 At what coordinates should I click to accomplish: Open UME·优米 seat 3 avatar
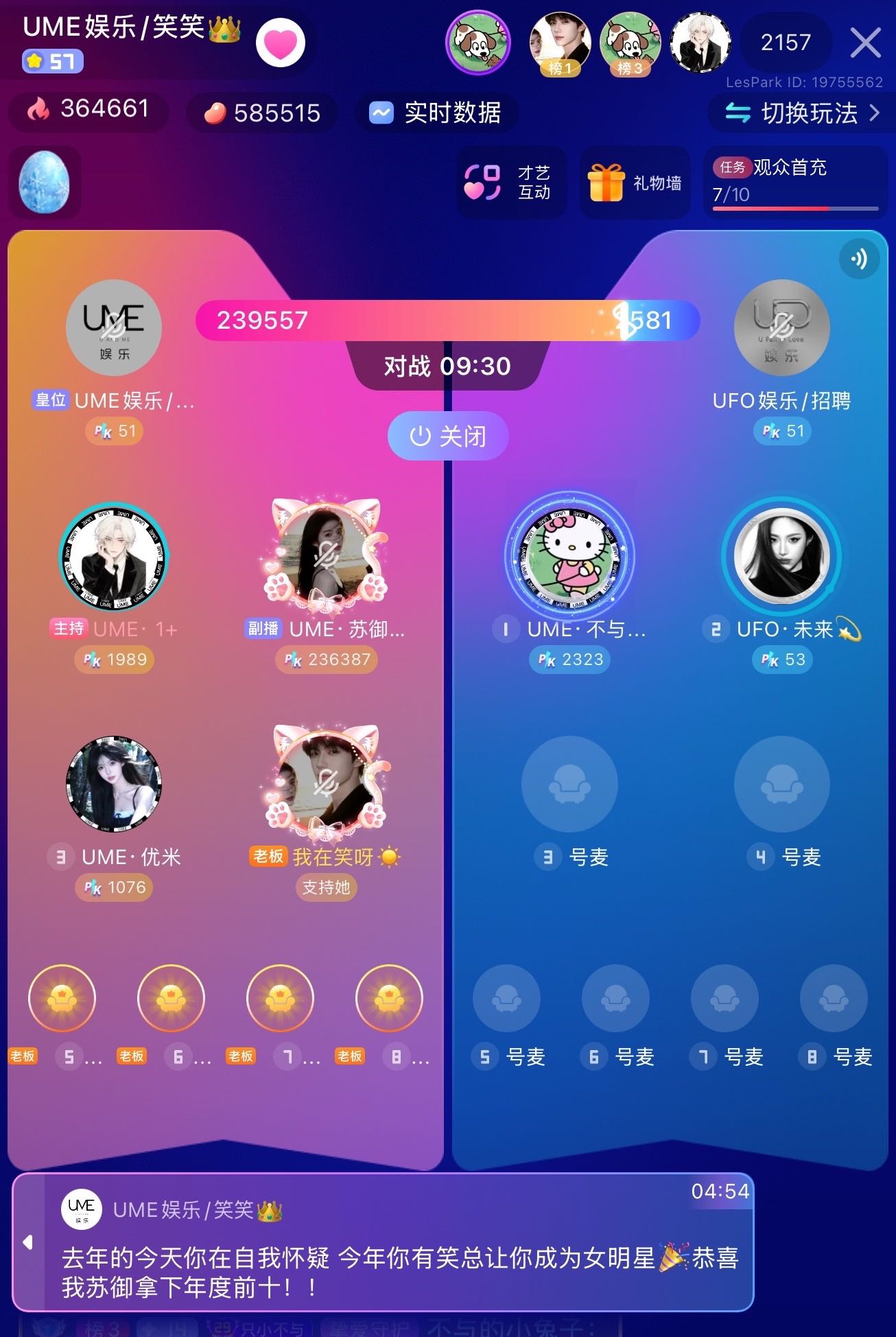click(x=114, y=784)
